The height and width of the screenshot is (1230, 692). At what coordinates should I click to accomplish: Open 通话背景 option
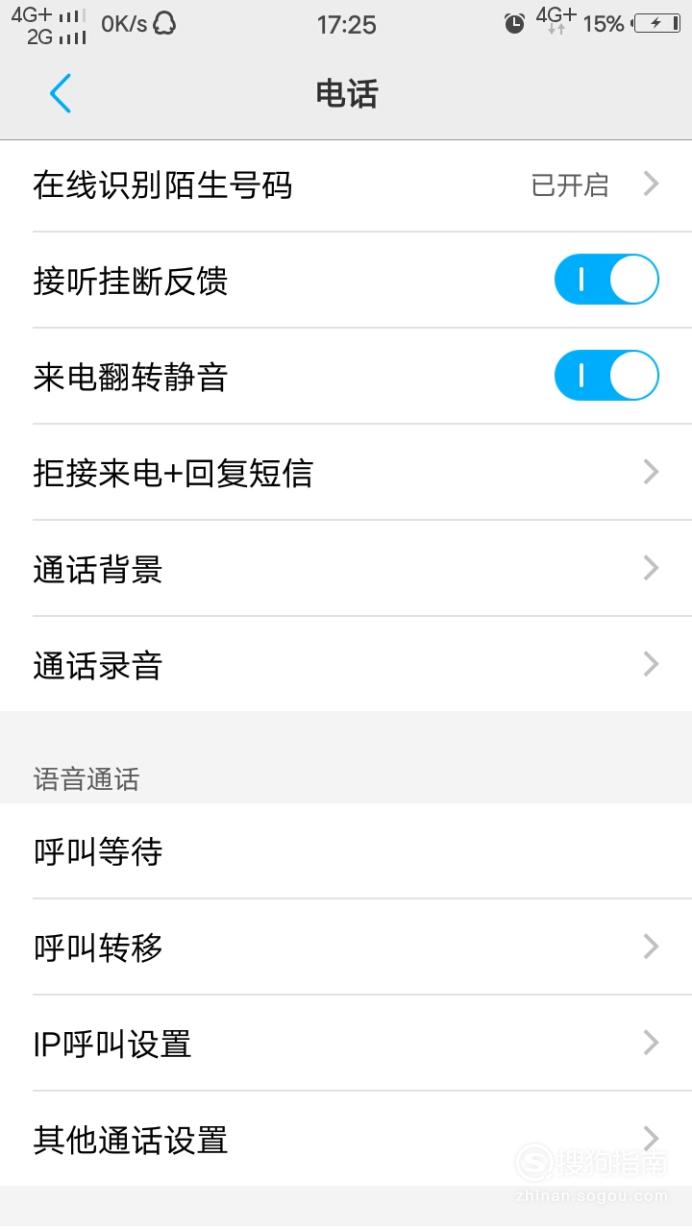pos(346,568)
